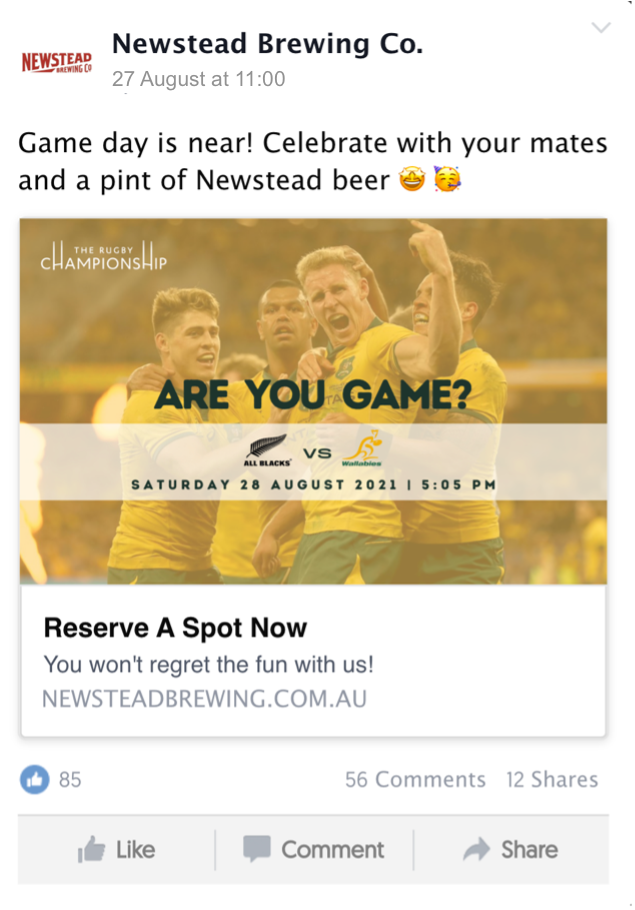Share the Newstead Brewing post
Screen dimensions: 635x910
pyautogui.click(x=510, y=850)
